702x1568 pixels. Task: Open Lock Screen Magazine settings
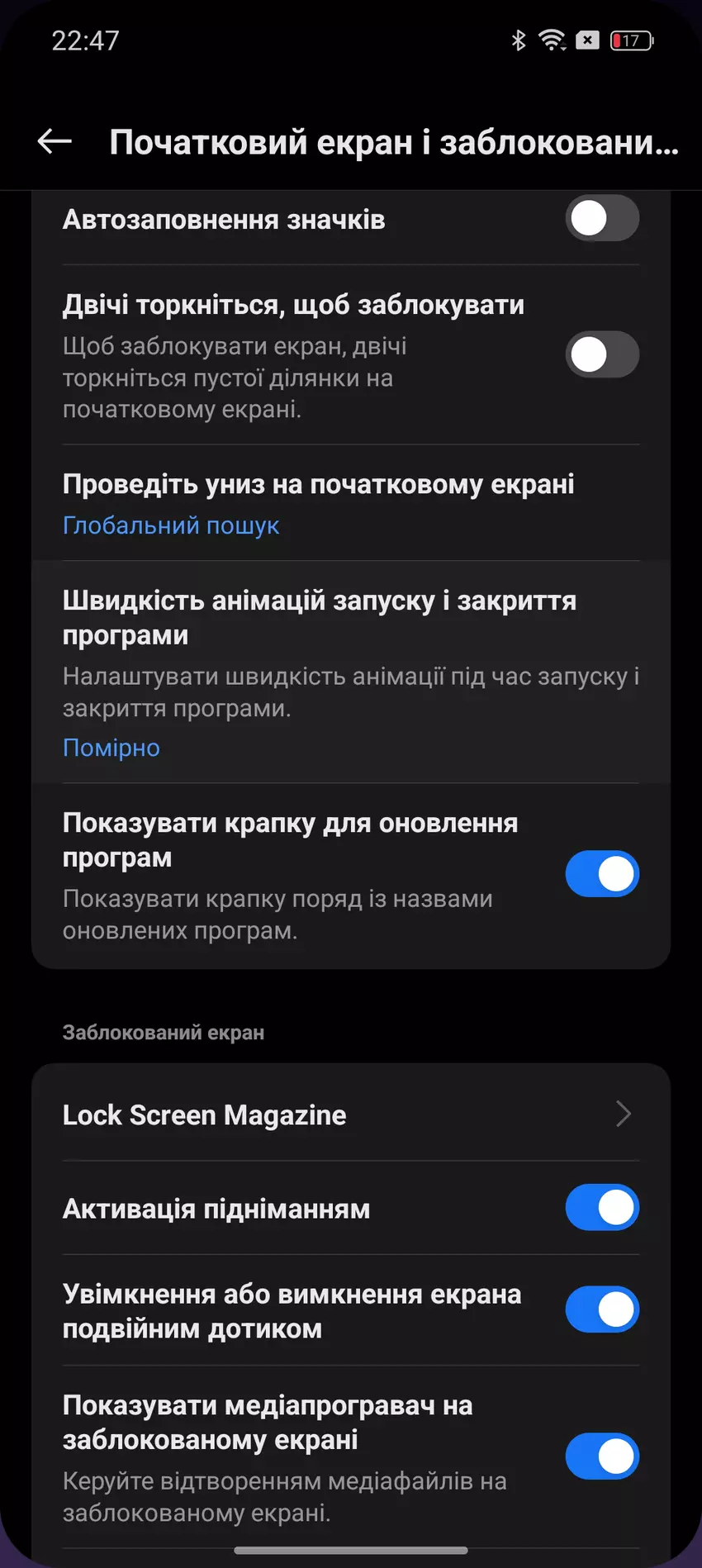tap(350, 1114)
